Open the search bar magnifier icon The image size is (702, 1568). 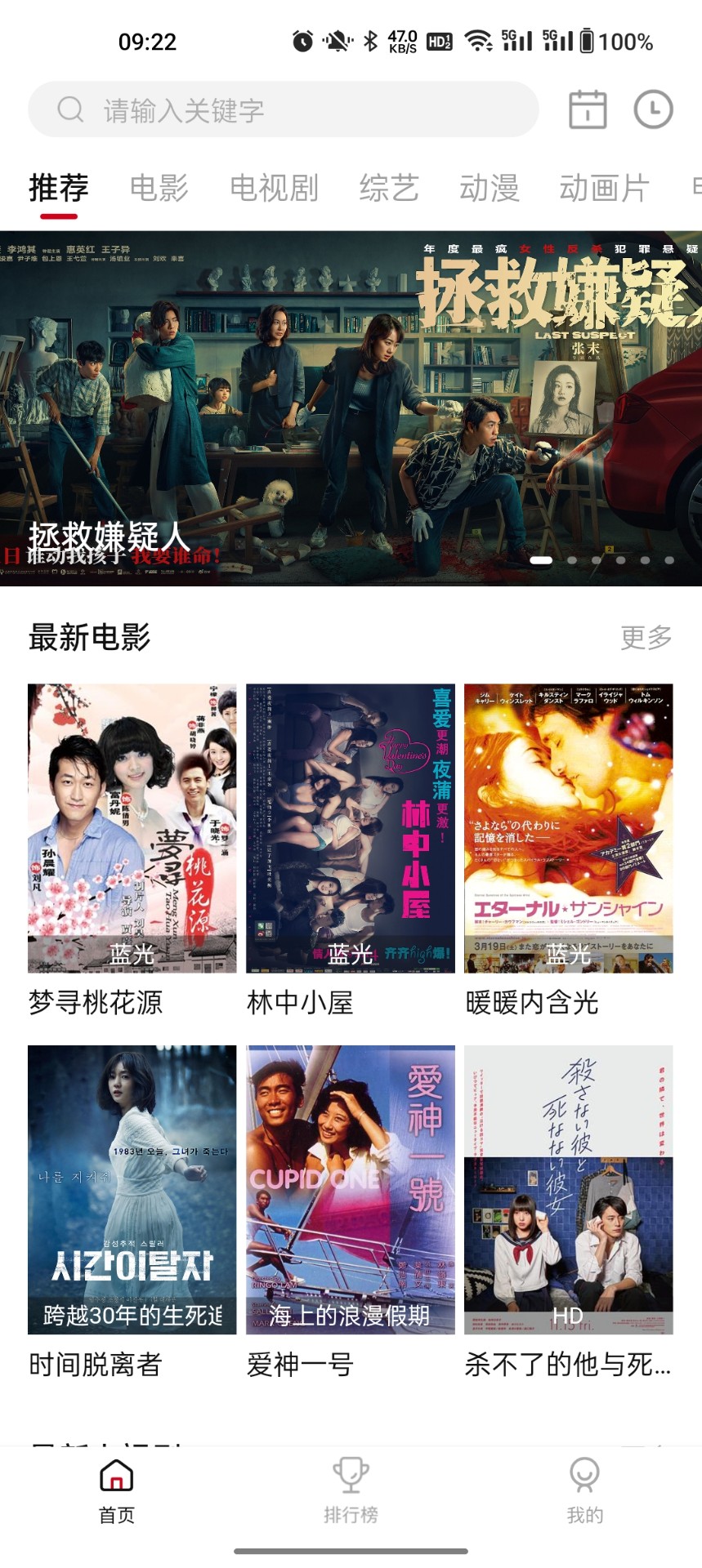(x=69, y=109)
